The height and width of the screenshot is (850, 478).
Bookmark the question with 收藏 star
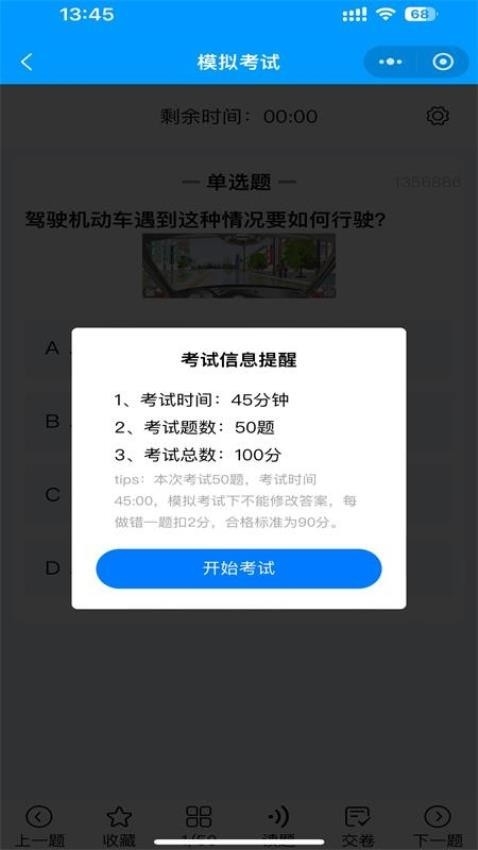[119, 827]
